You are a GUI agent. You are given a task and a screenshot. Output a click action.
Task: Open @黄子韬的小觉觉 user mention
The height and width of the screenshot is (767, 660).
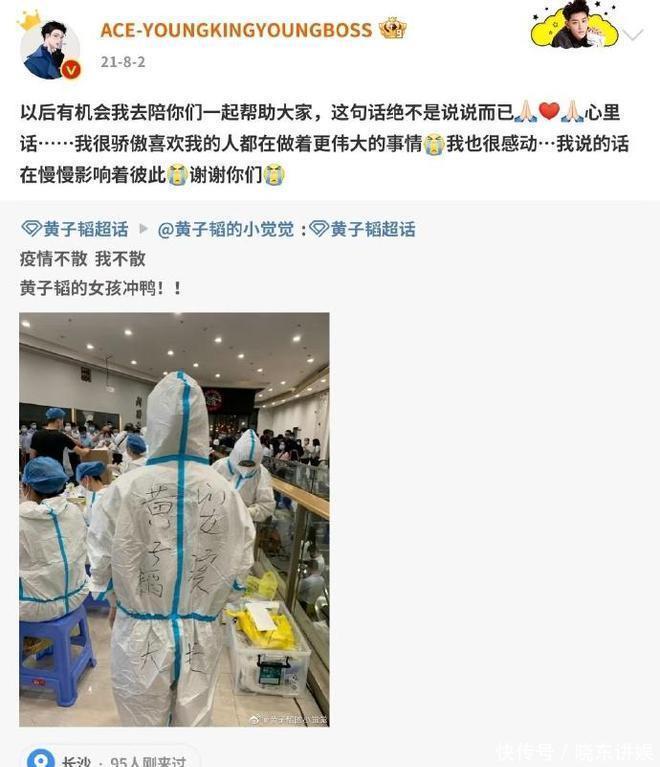225,229
